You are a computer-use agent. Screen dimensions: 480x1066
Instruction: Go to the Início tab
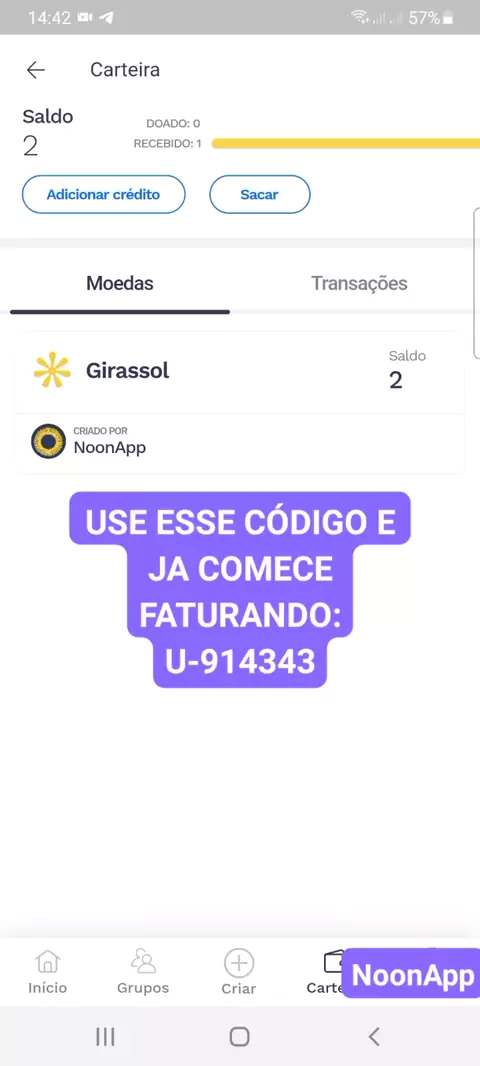pos(48,972)
